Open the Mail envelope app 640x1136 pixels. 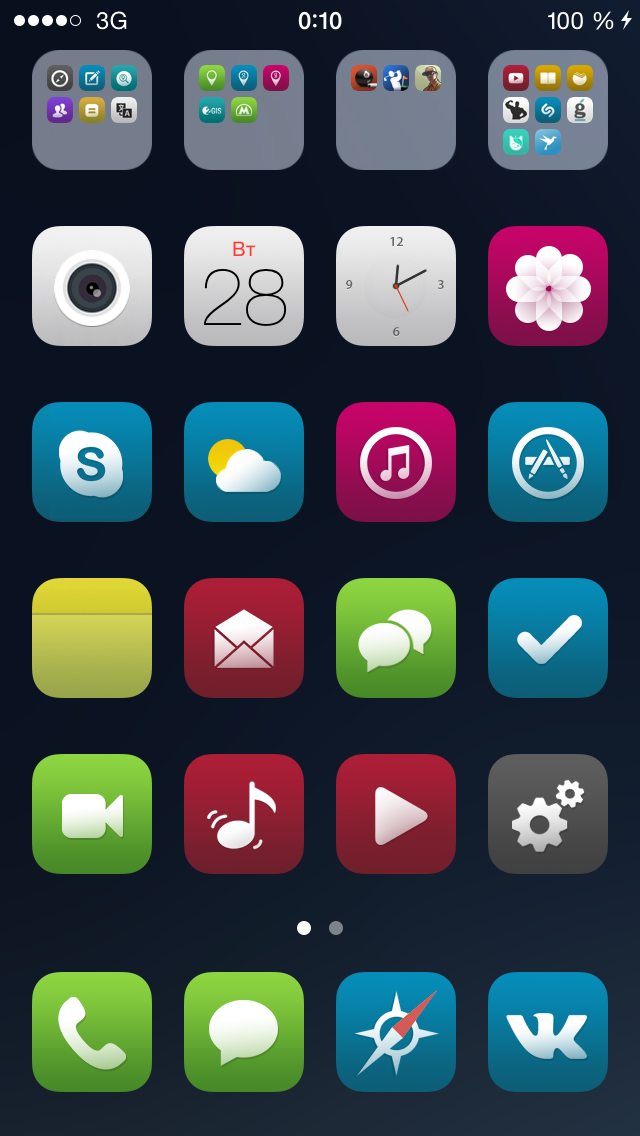pos(244,638)
